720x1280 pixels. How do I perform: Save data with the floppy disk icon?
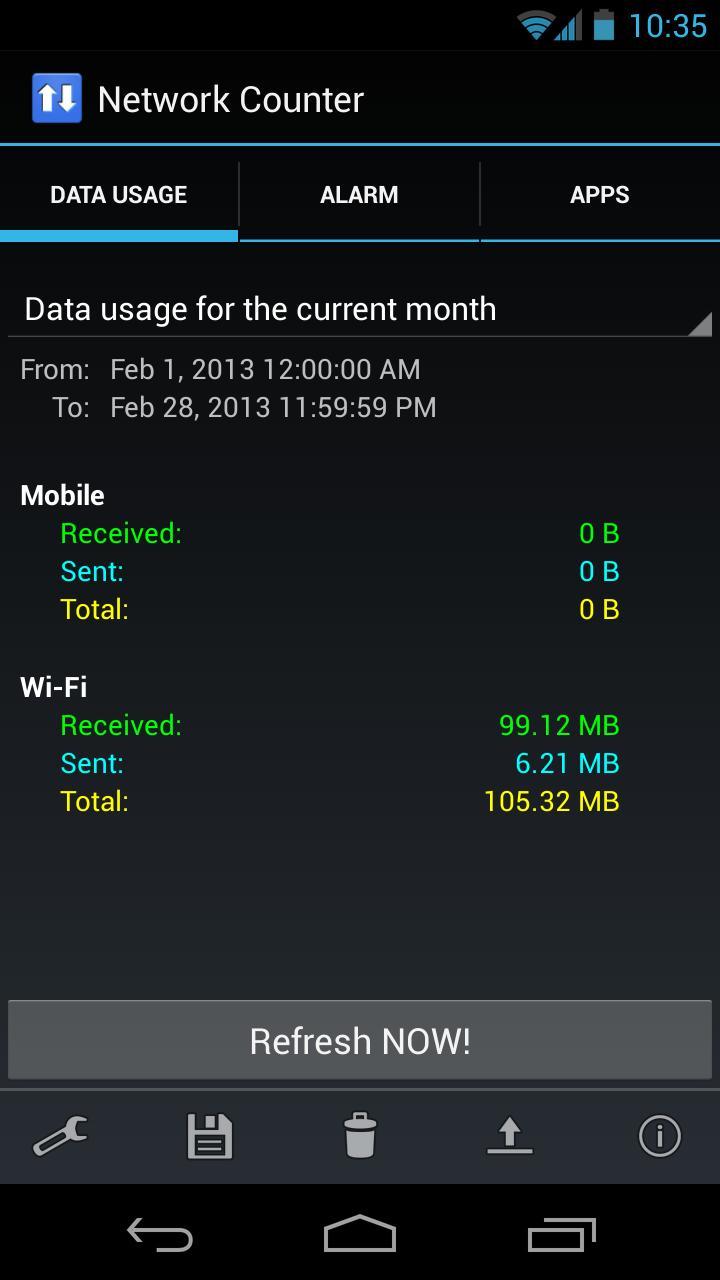coord(210,1136)
